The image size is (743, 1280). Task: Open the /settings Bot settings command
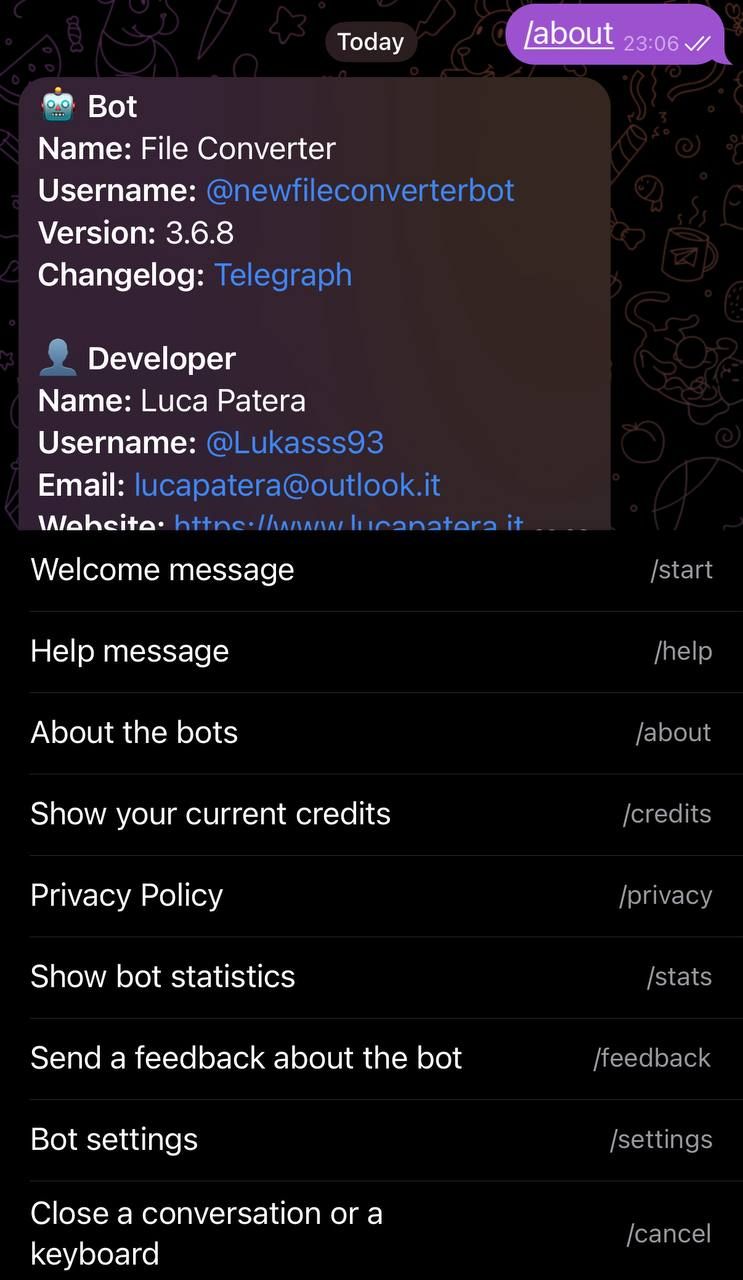pyautogui.click(x=113, y=1138)
